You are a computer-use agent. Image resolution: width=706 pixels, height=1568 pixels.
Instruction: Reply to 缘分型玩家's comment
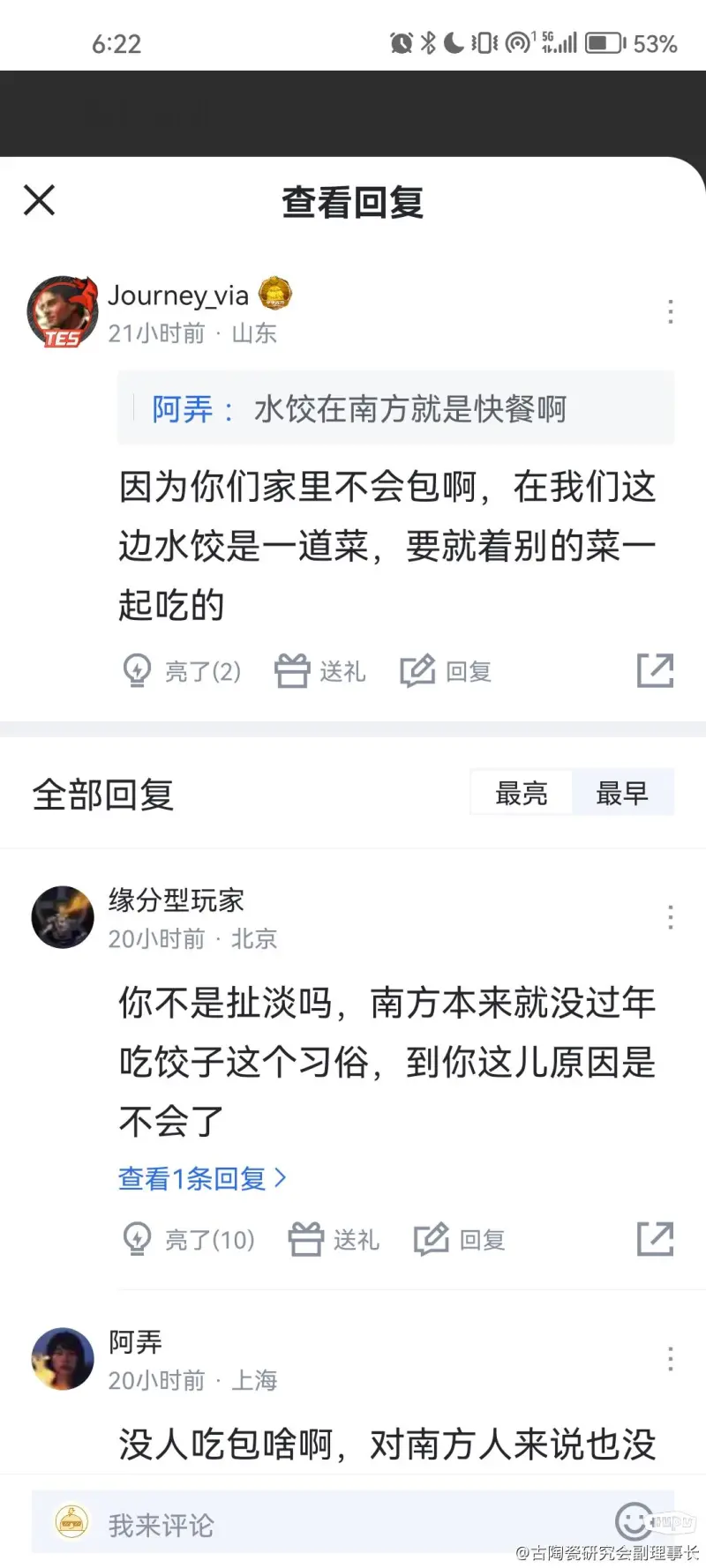click(460, 1239)
